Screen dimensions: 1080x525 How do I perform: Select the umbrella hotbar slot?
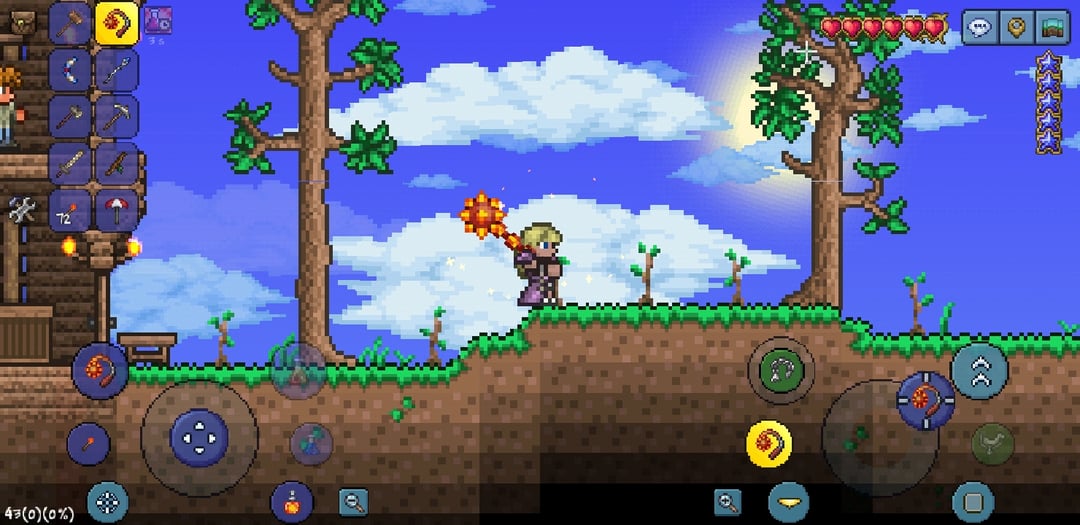[117, 210]
